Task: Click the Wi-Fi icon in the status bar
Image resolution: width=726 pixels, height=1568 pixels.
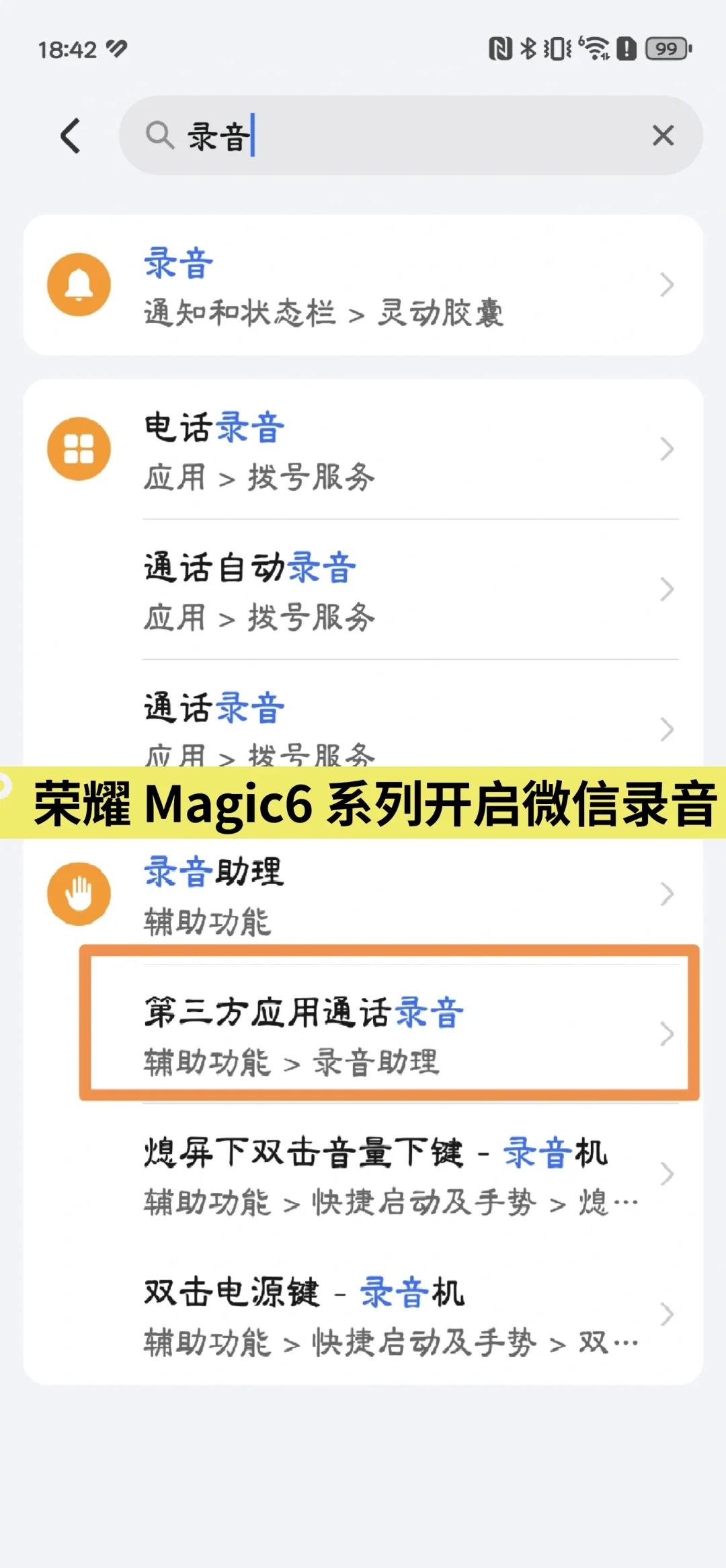Action: [594, 49]
